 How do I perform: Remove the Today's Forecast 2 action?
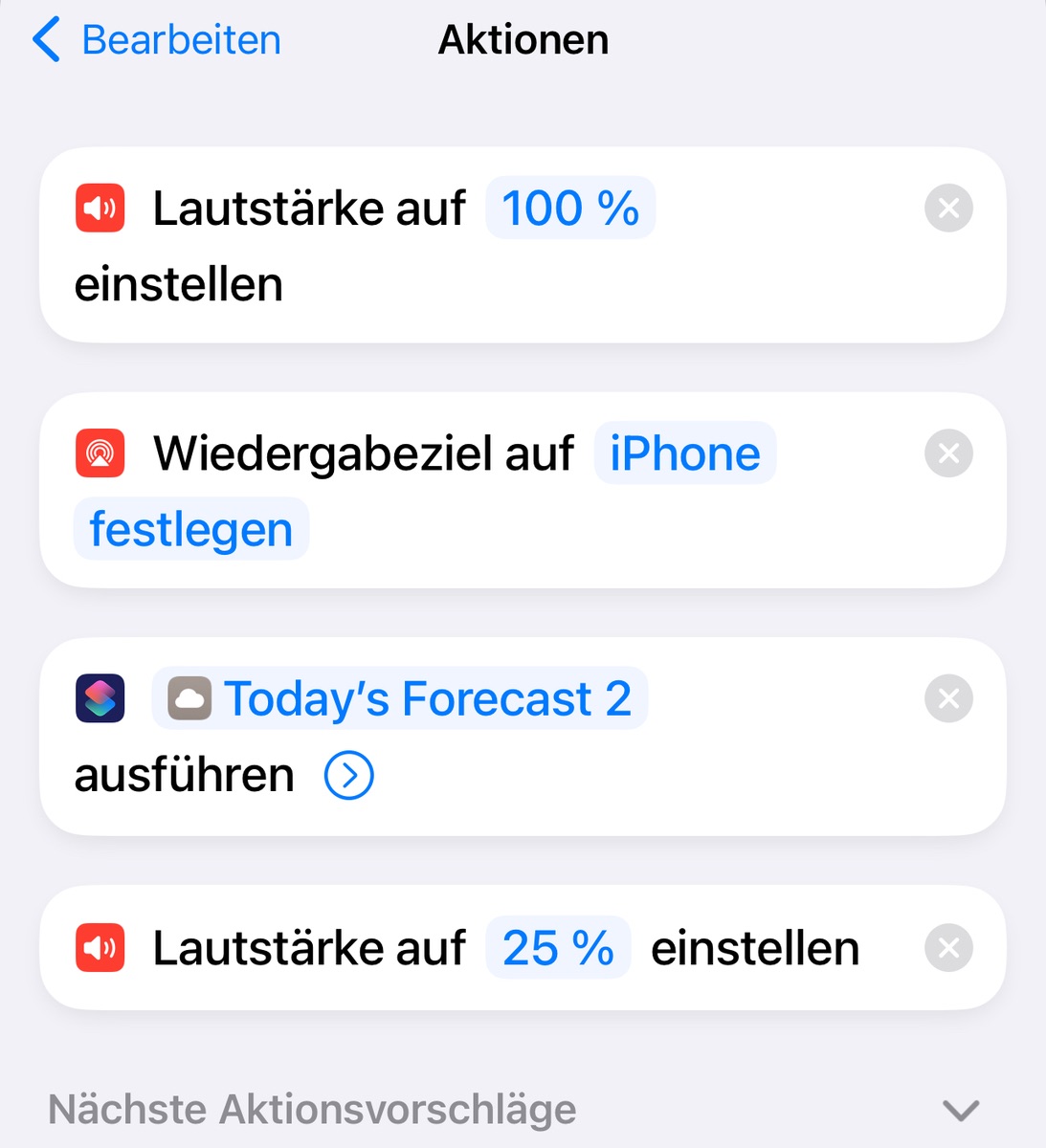[948, 698]
